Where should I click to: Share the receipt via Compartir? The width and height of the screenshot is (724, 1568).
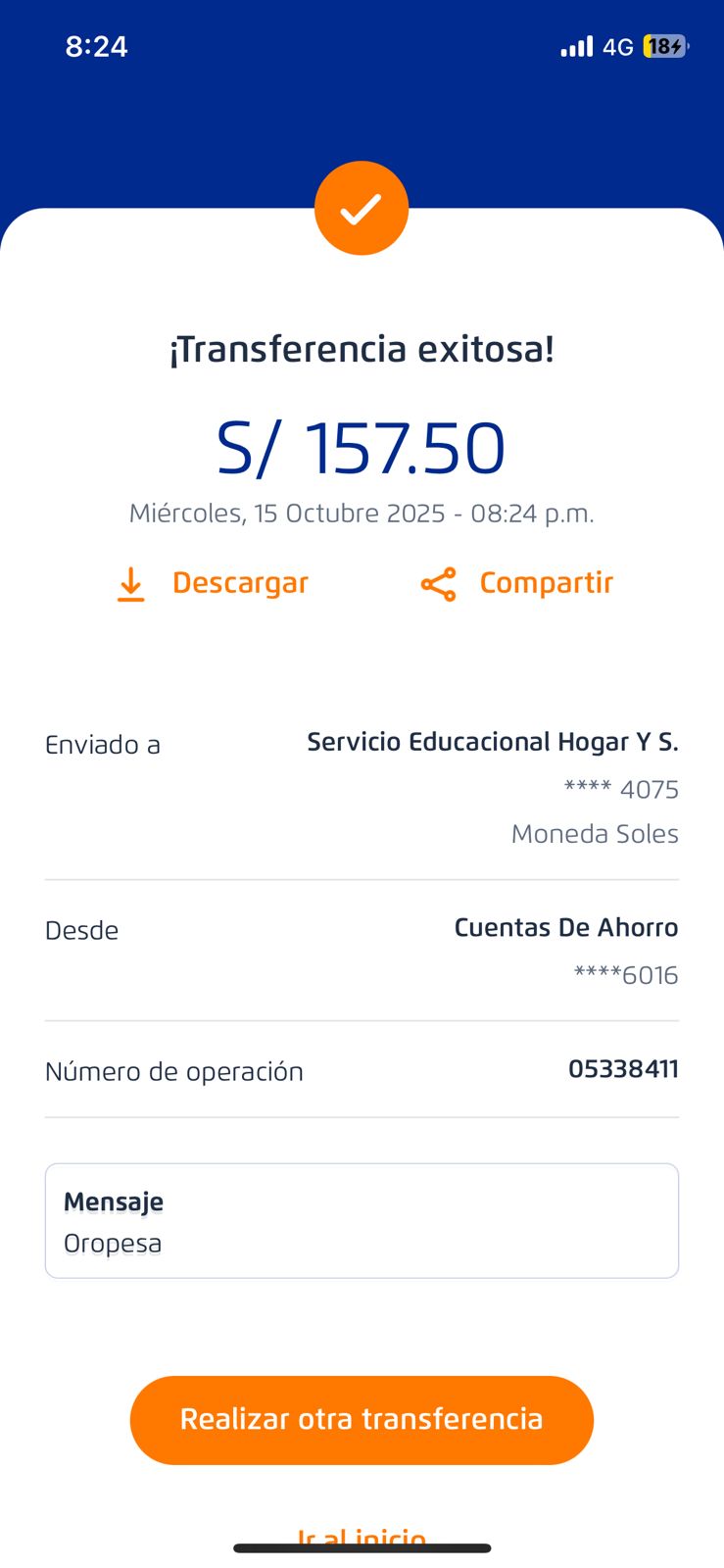coord(517,583)
